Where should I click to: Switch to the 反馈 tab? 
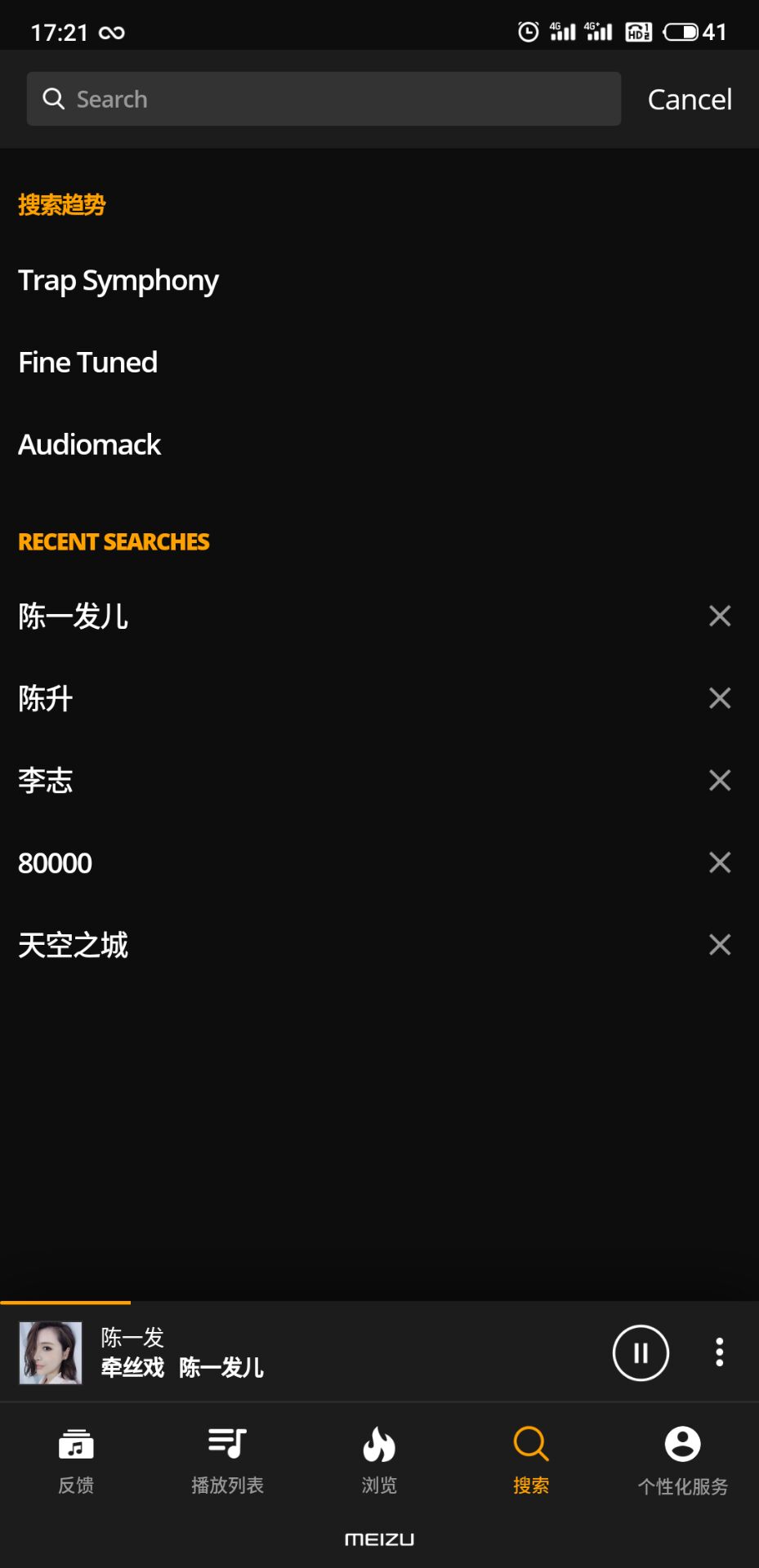76,1460
